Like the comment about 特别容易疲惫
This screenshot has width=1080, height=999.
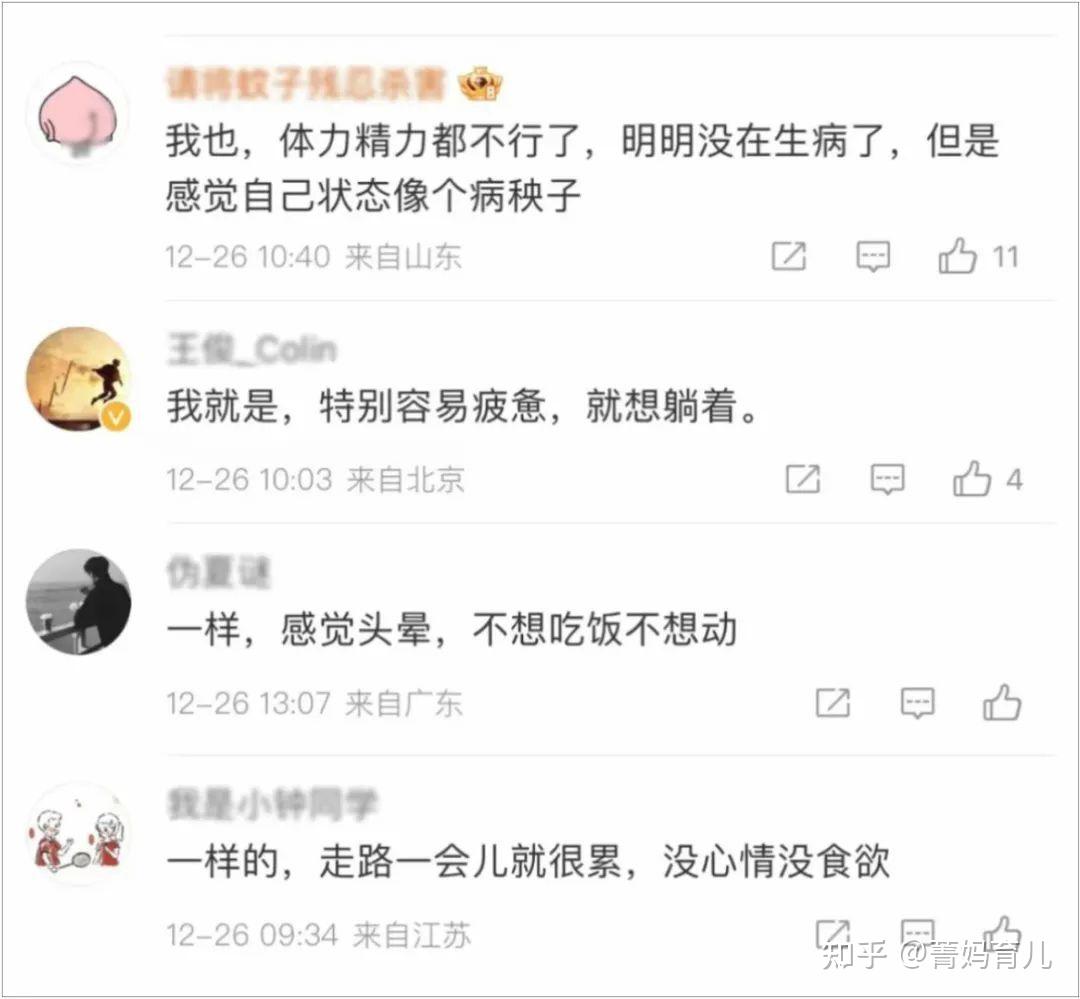(971, 480)
